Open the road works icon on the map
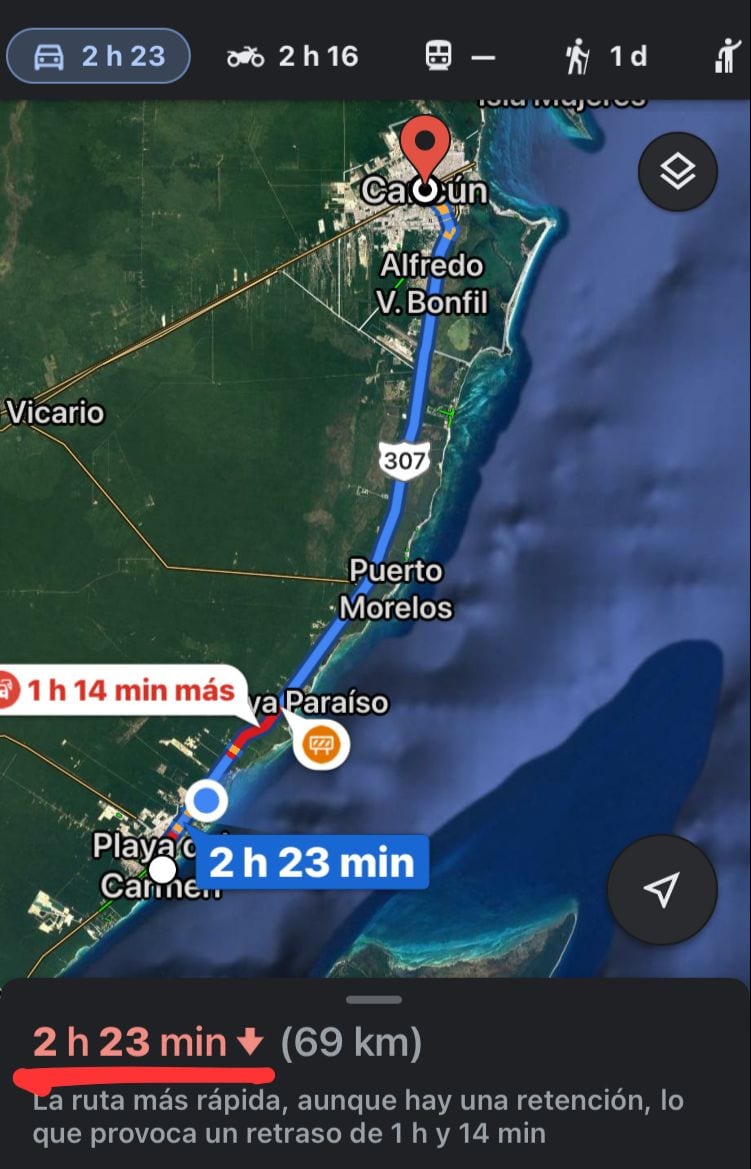This screenshot has height=1169, width=751. (321, 744)
